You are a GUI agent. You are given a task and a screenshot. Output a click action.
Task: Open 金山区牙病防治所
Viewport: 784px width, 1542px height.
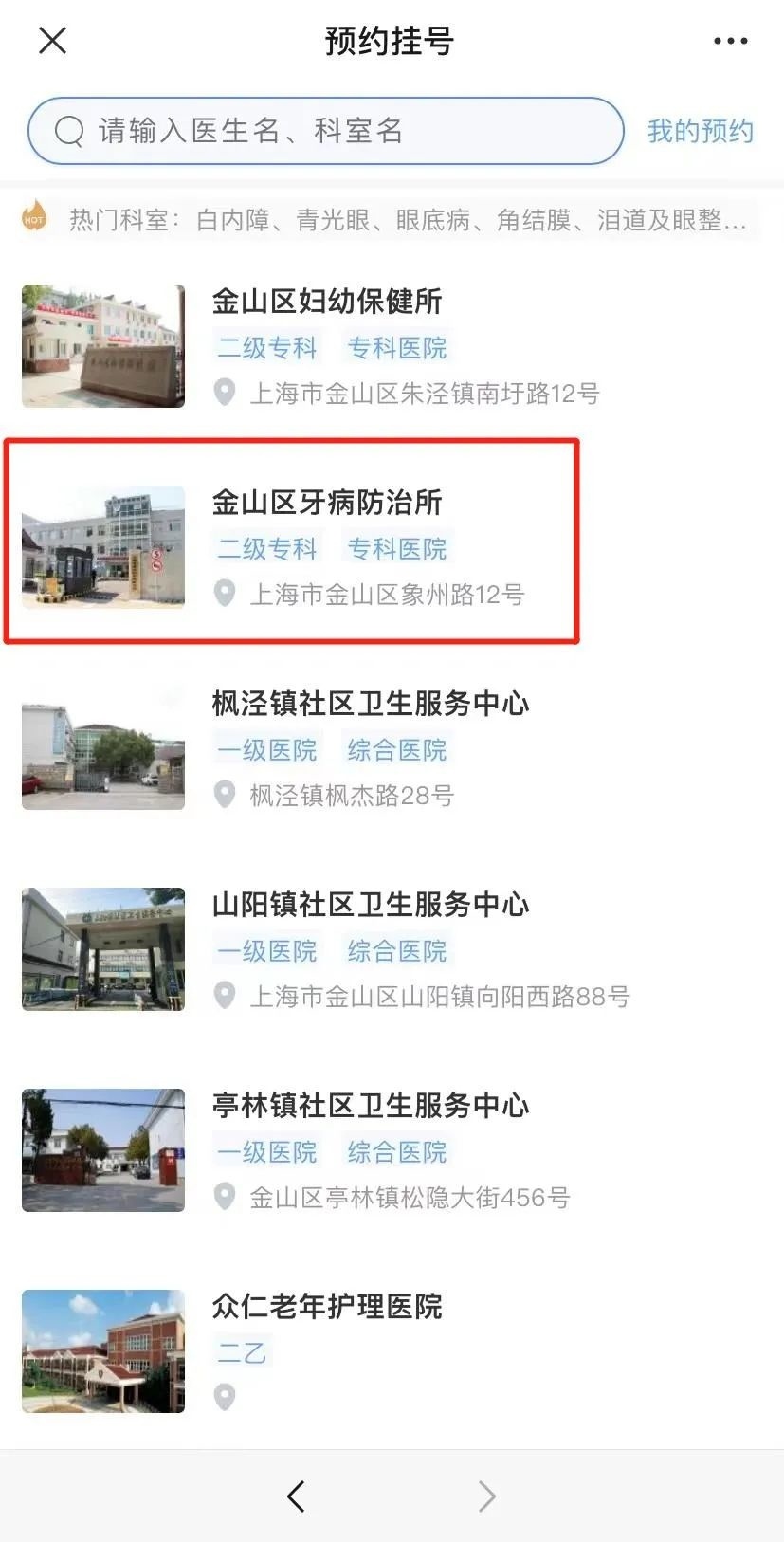click(x=326, y=503)
